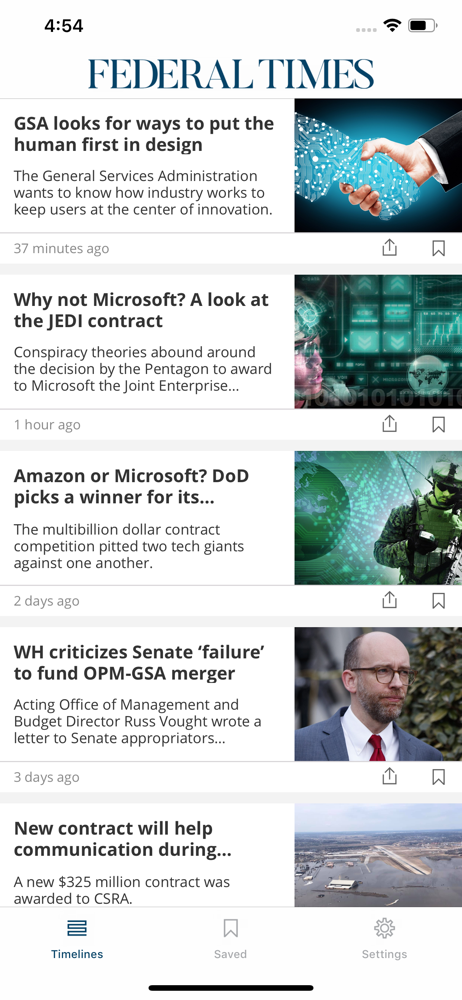Bookmark the OPM-GSA merger article

(438, 776)
